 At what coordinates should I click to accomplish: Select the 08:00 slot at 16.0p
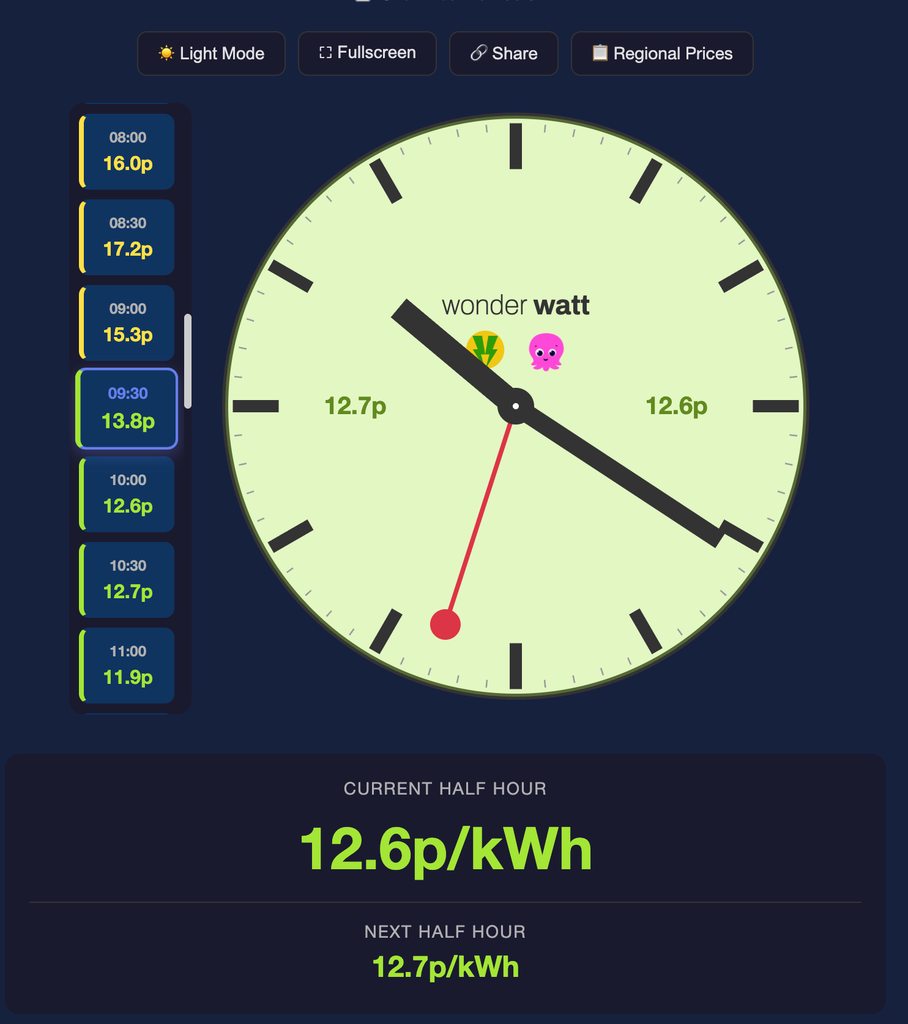tap(127, 151)
